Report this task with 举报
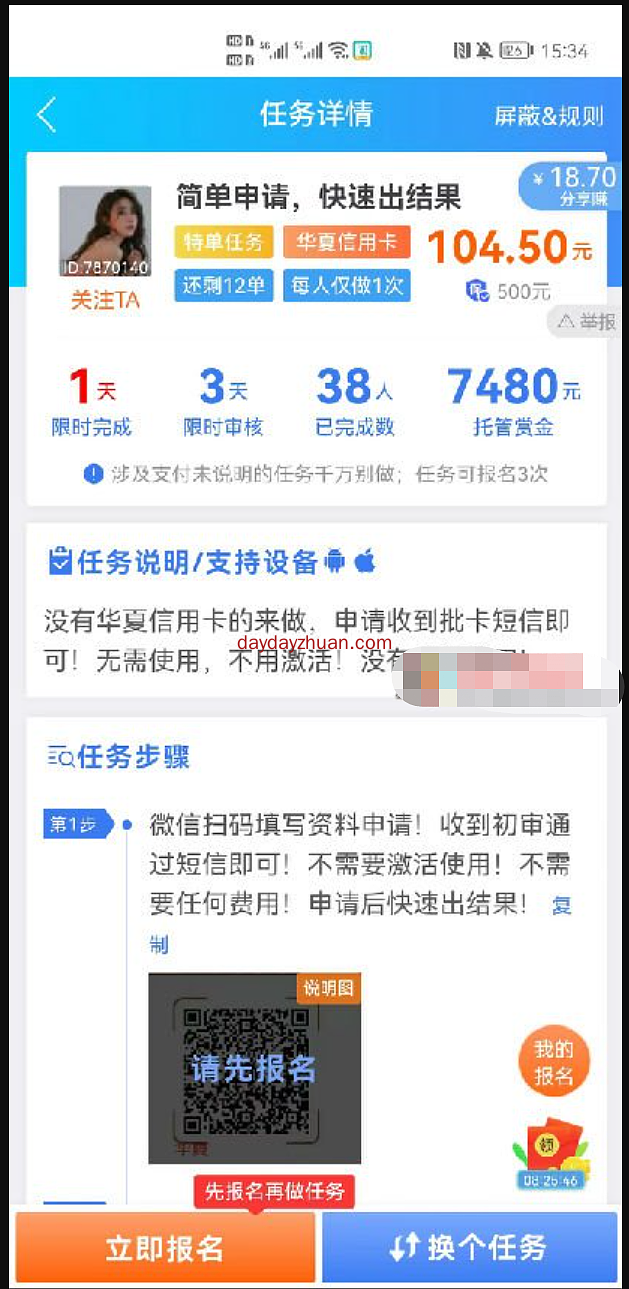Image resolution: width=629 pixels, height=1289 pixels. 586,321
